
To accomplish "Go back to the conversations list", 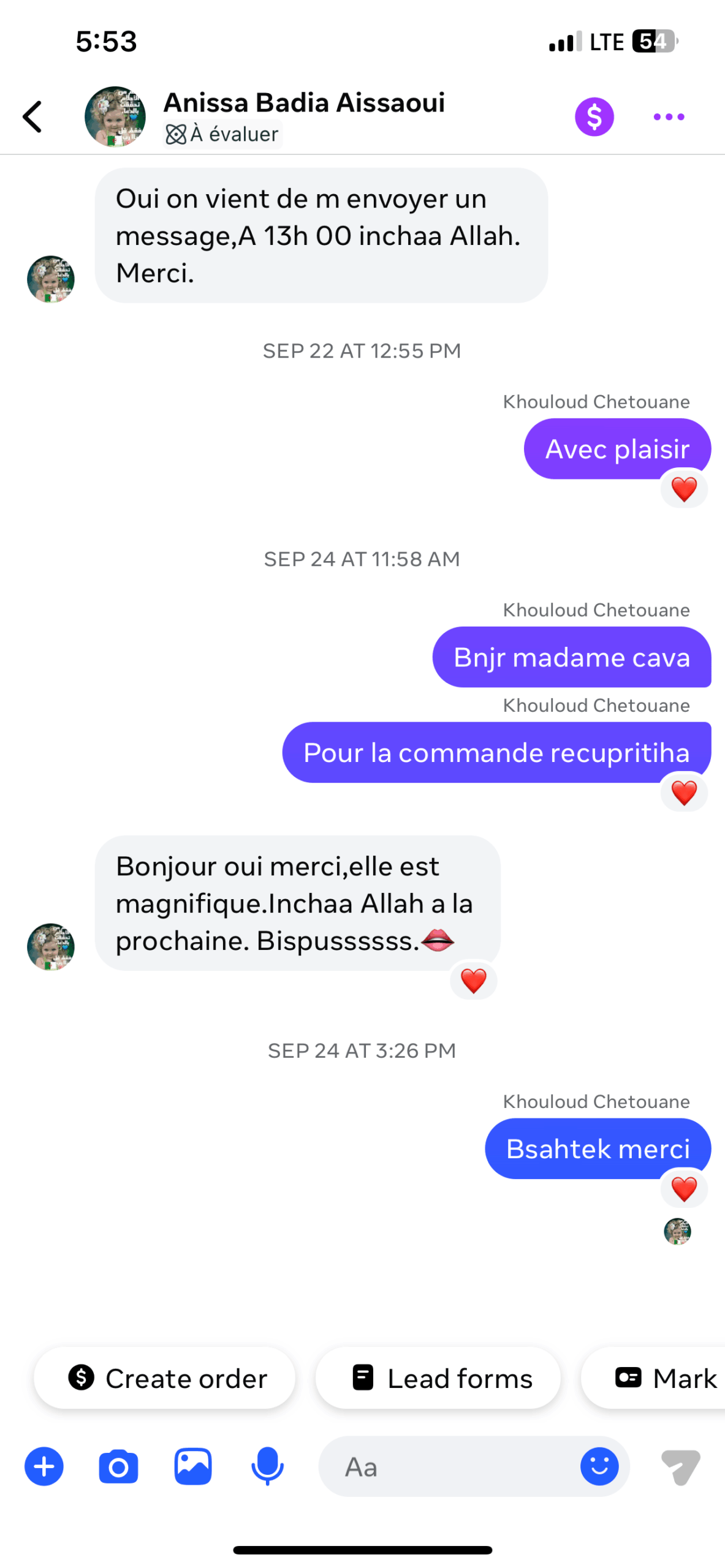I will pos(33,116).
